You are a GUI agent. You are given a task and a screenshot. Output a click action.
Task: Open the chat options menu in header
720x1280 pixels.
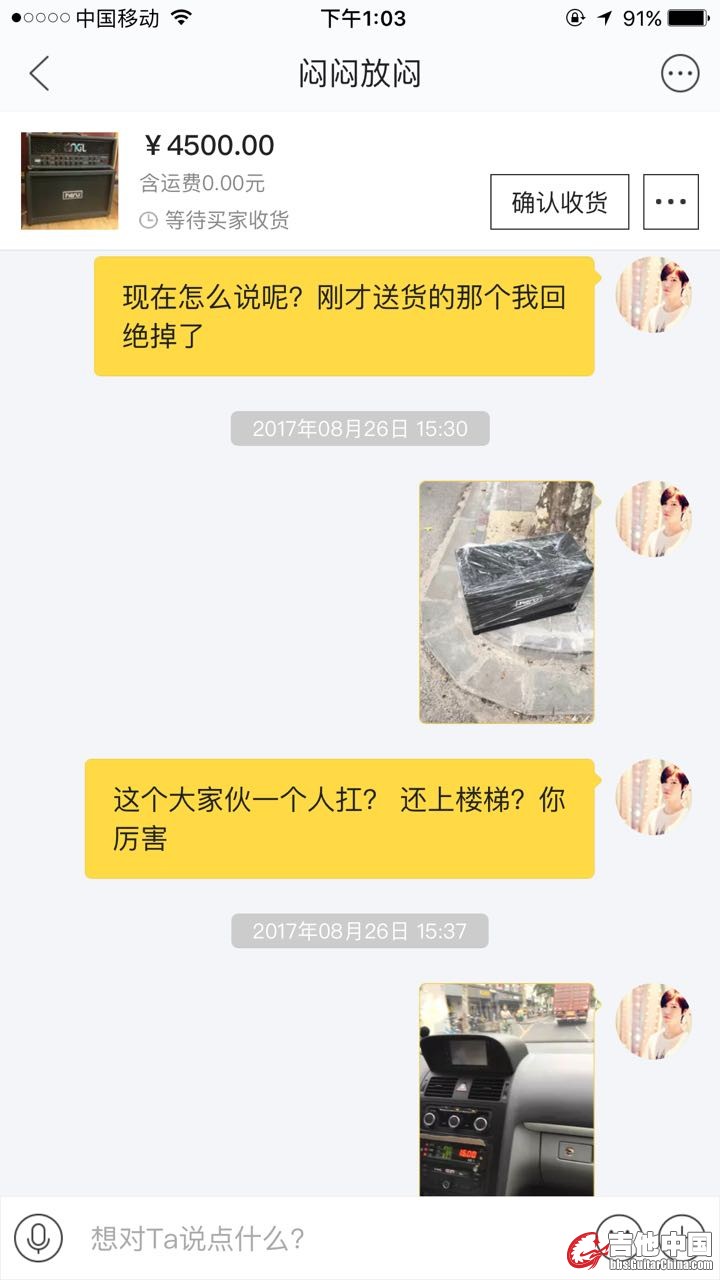pos(680,74)
